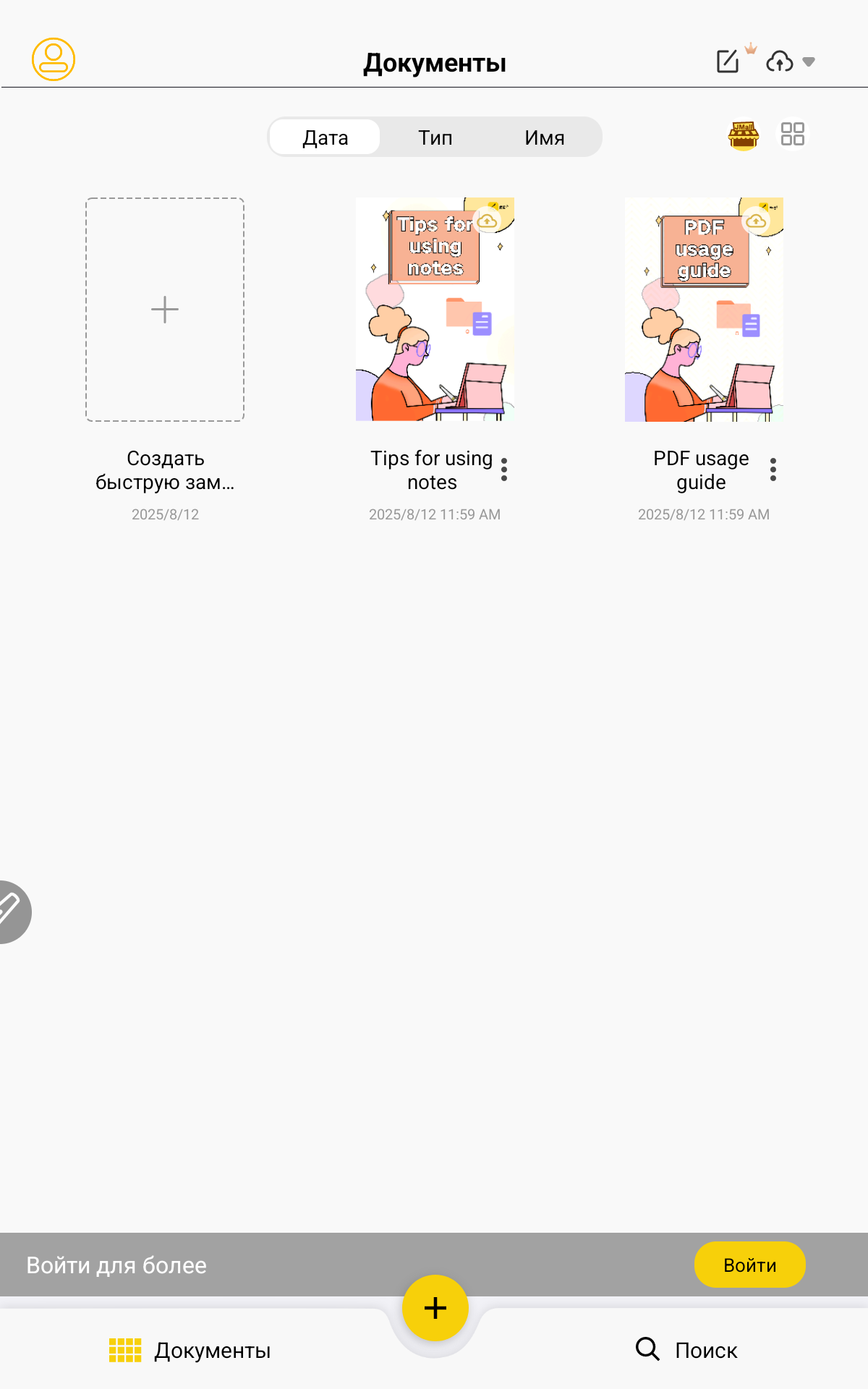The height and width of the screenshot is (1389, 868).
Task: Create a quick note tile
Action: [x=165, y=310]
